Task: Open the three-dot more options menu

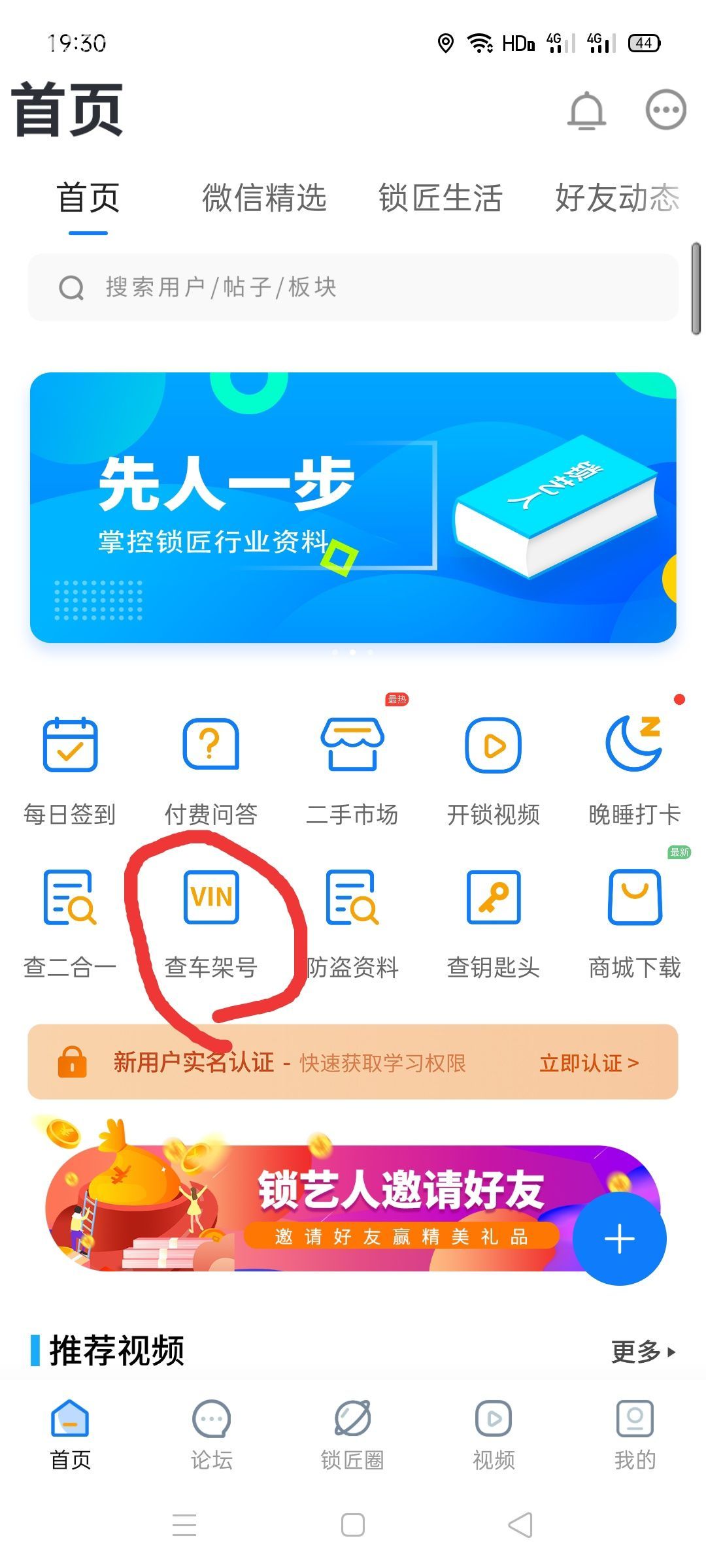Action: click(665, 110)
